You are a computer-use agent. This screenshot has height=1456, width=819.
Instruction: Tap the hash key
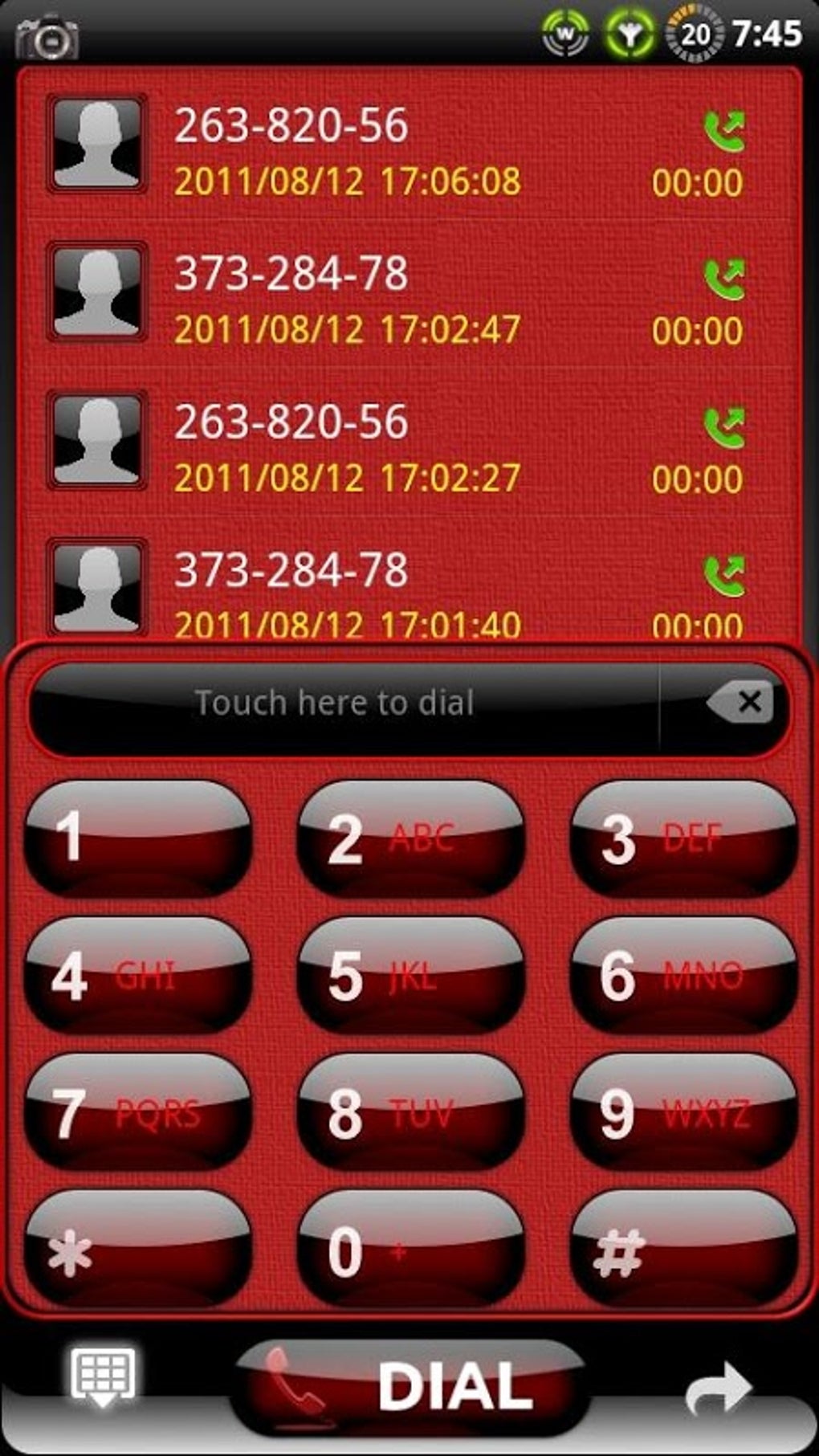click(x=683, y=1250)
